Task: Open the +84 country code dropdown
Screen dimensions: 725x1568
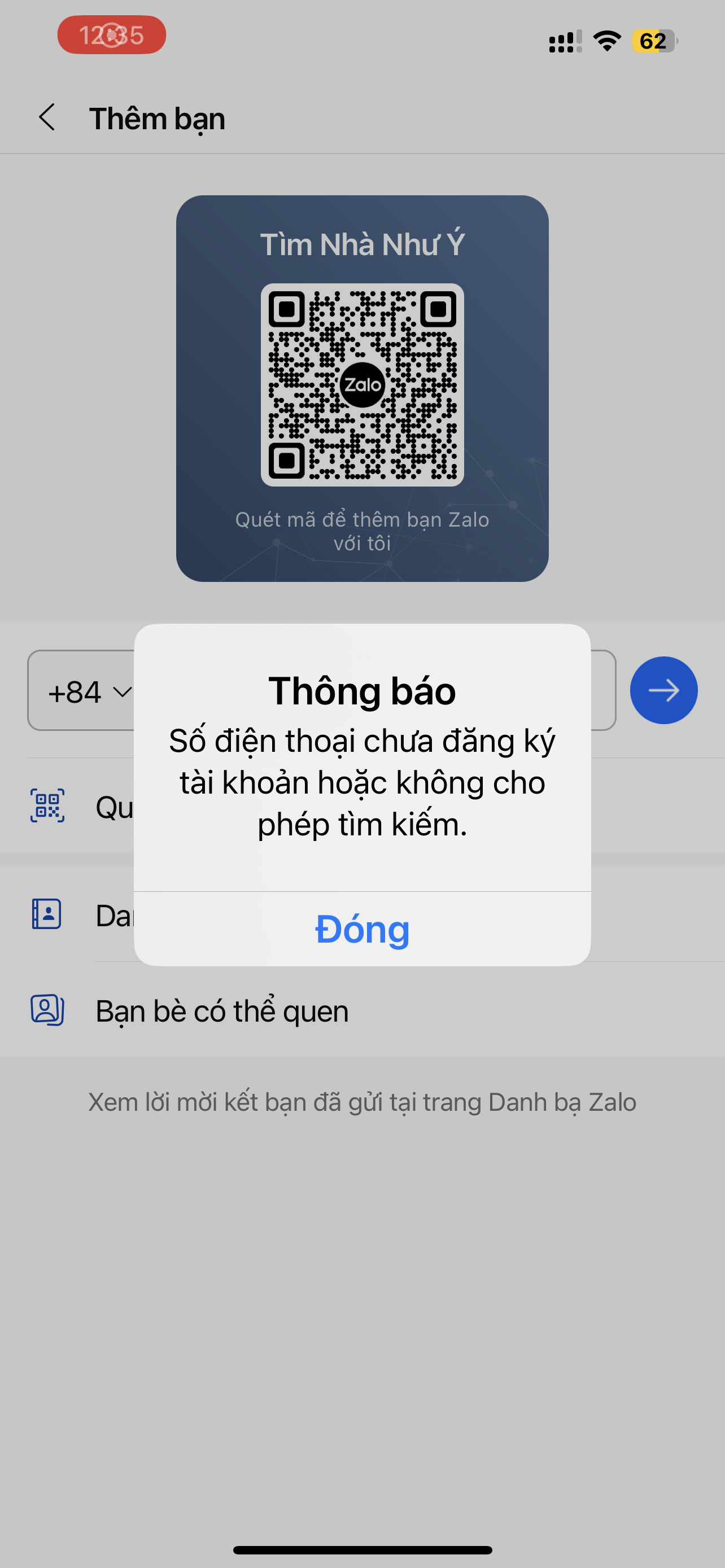Action: click(90, 692)
